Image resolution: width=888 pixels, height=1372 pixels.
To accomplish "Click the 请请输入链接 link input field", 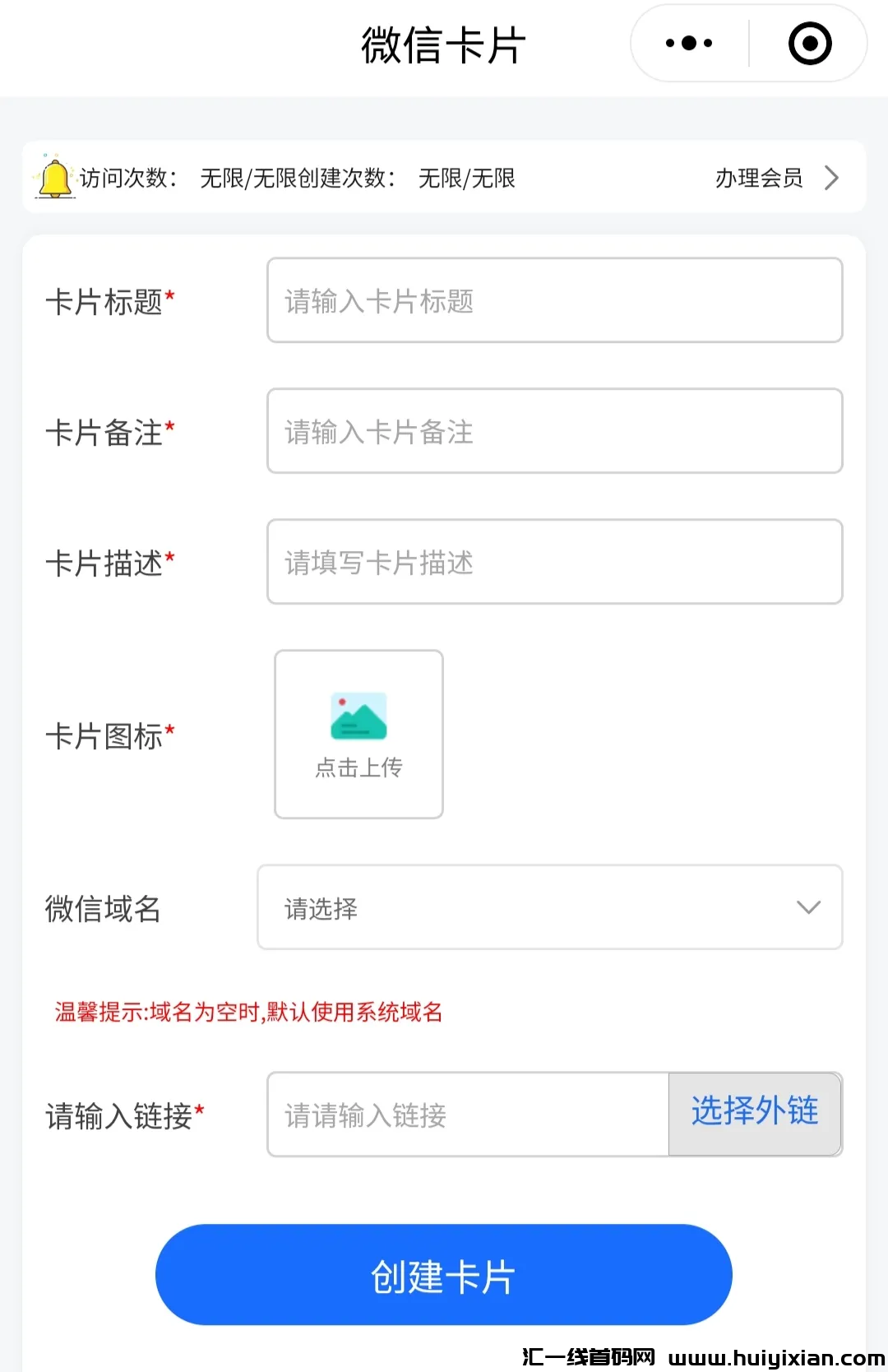I will pyautogui.click(x=467, y=1115).
